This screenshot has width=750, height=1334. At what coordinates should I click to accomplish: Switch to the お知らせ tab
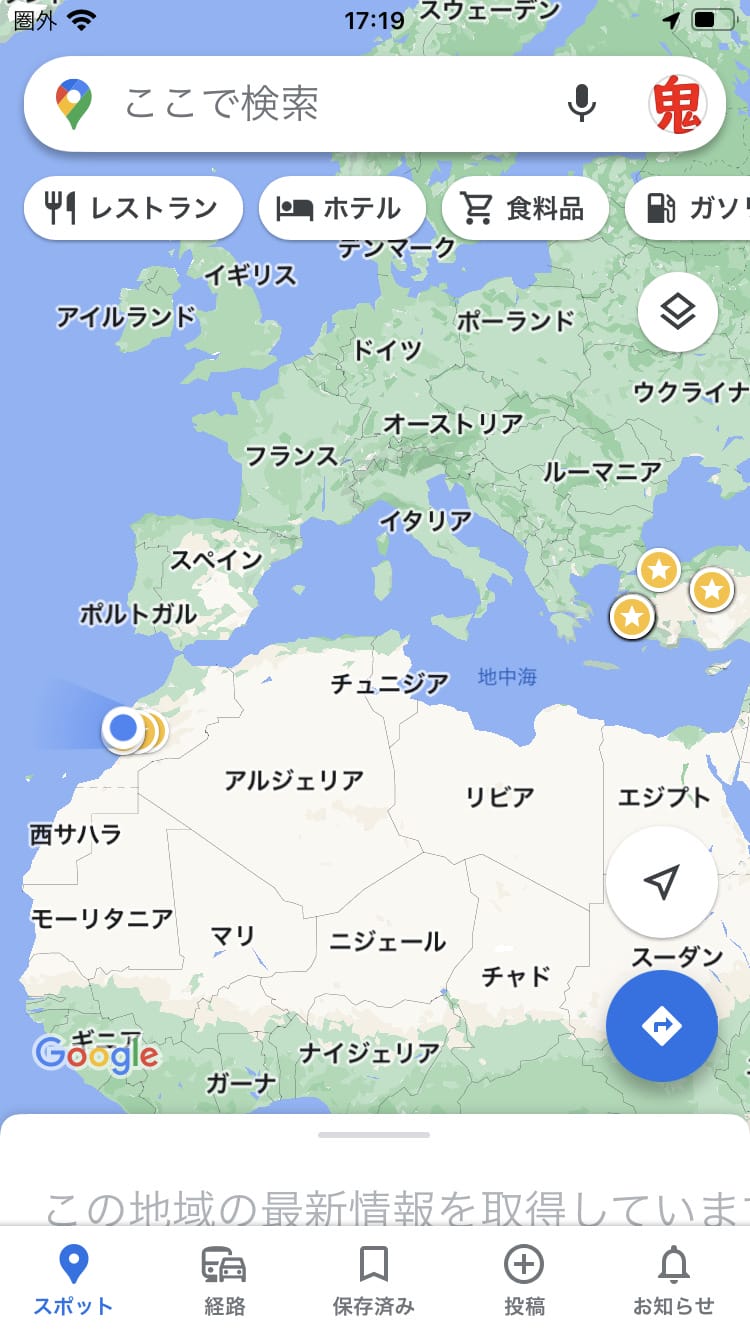[x=674, y=1280]
